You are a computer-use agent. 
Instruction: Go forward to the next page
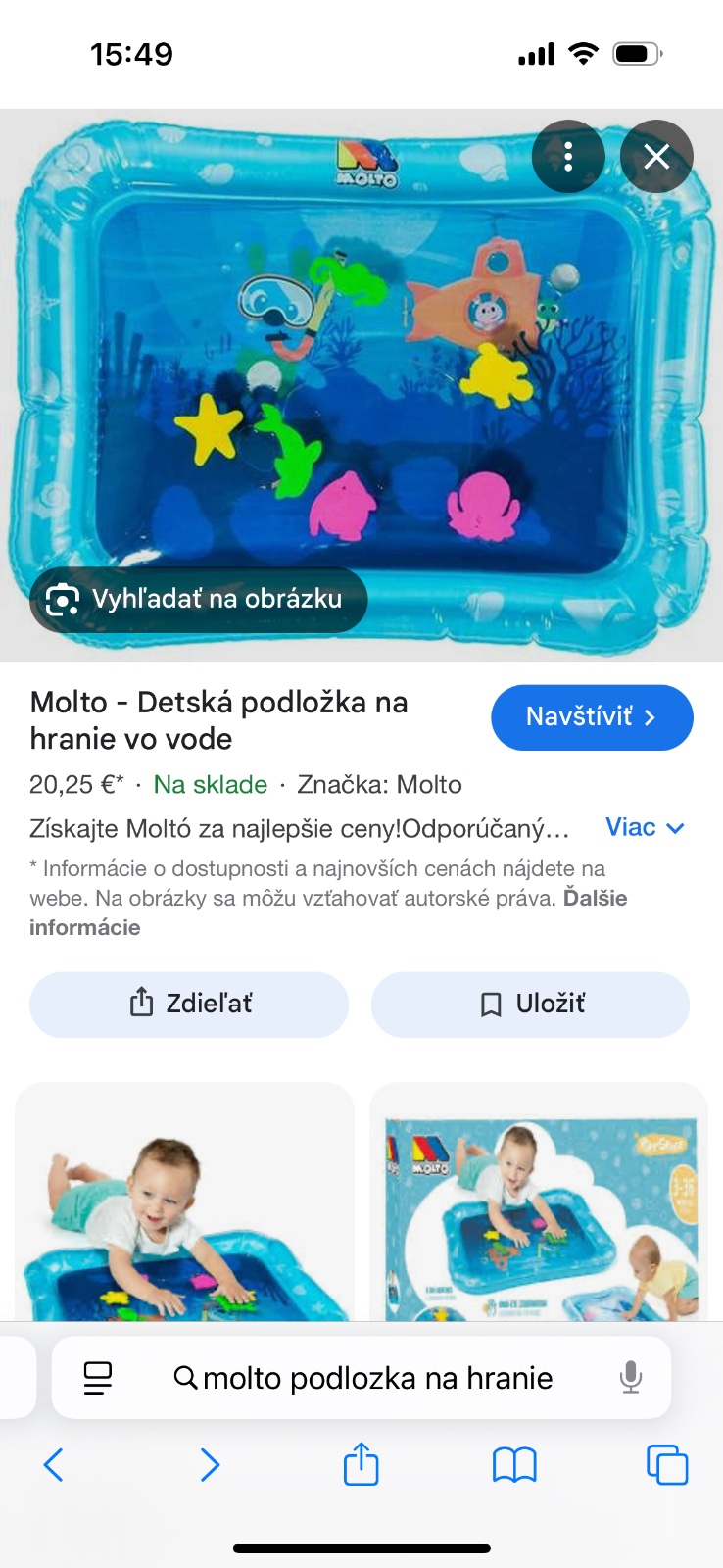(x=210, y=1465)
